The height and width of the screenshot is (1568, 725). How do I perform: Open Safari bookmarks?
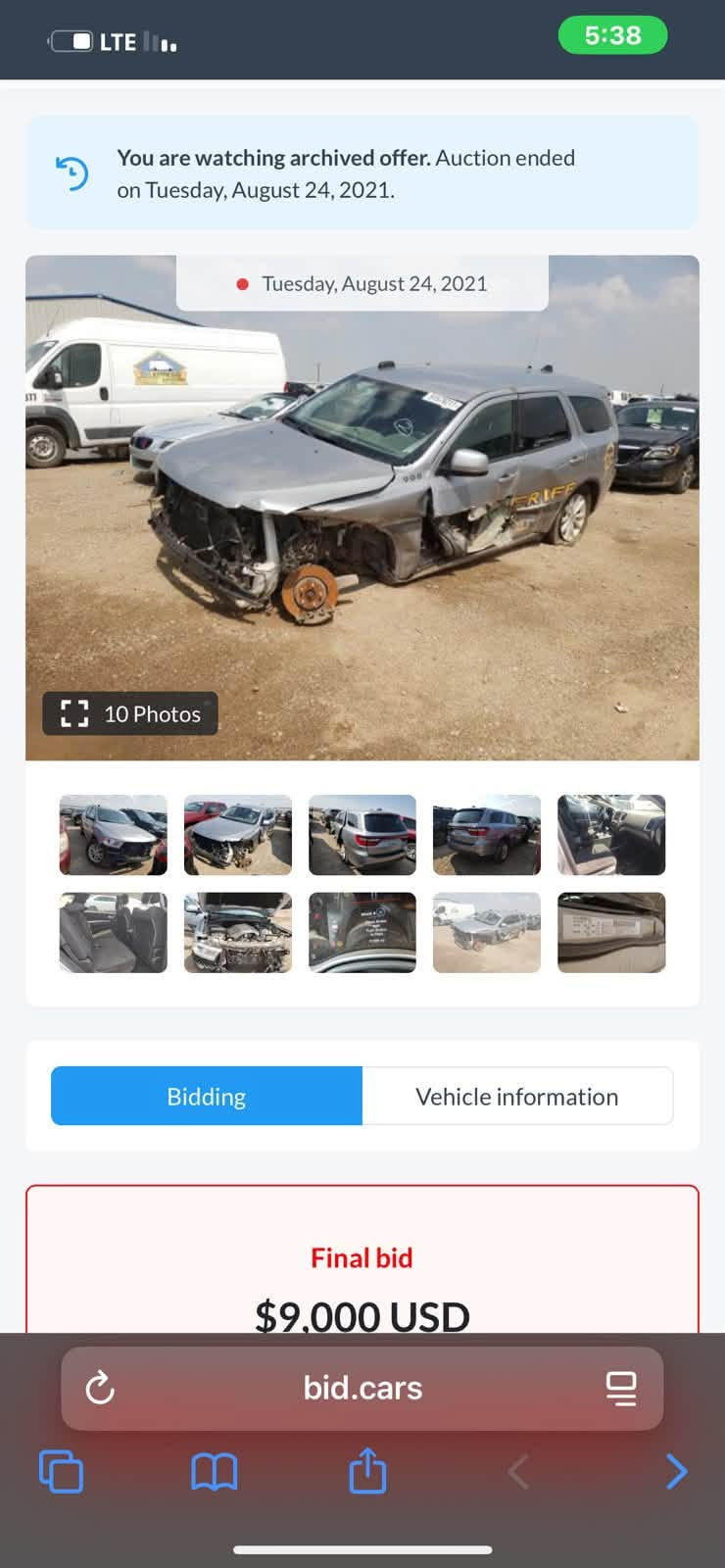215,1471
